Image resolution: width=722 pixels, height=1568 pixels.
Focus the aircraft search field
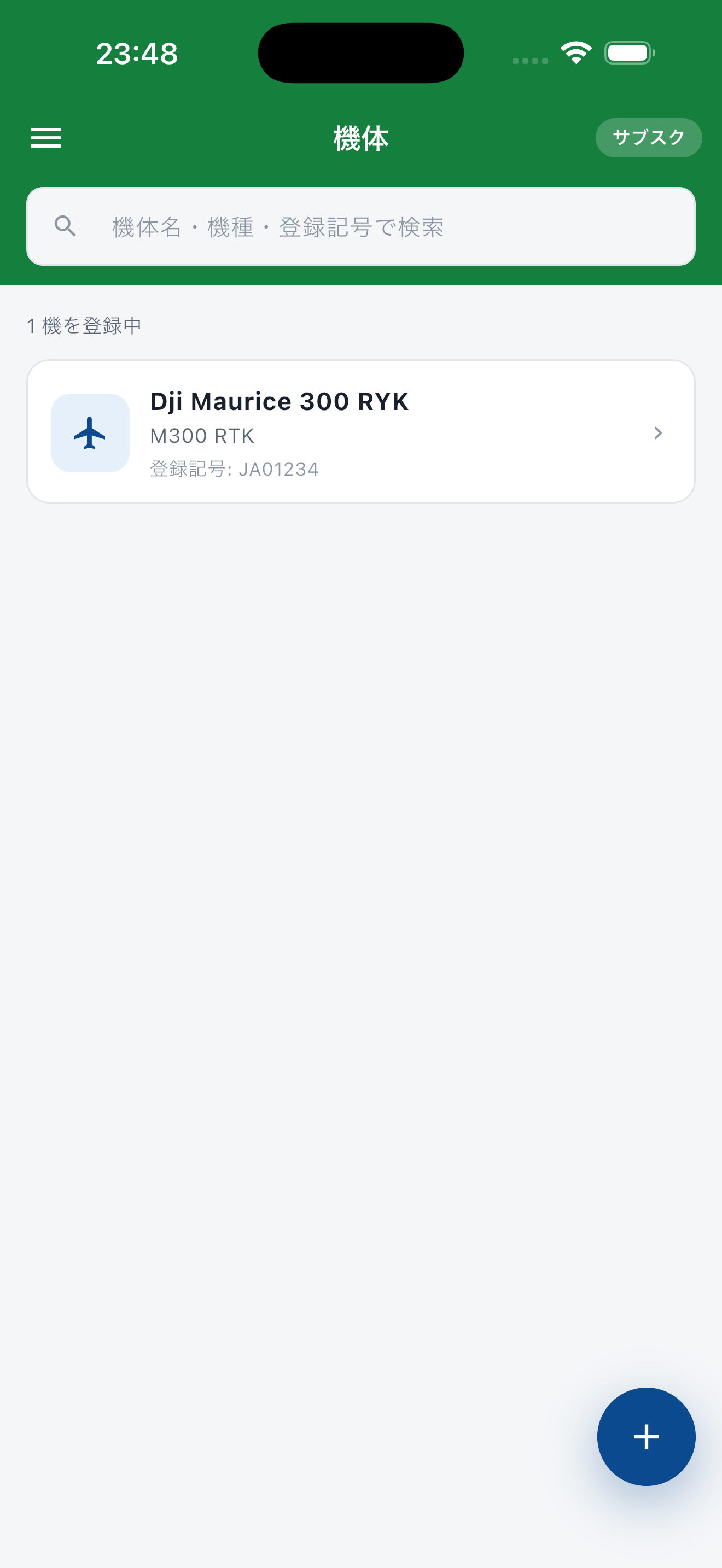[x=361, y=226]
